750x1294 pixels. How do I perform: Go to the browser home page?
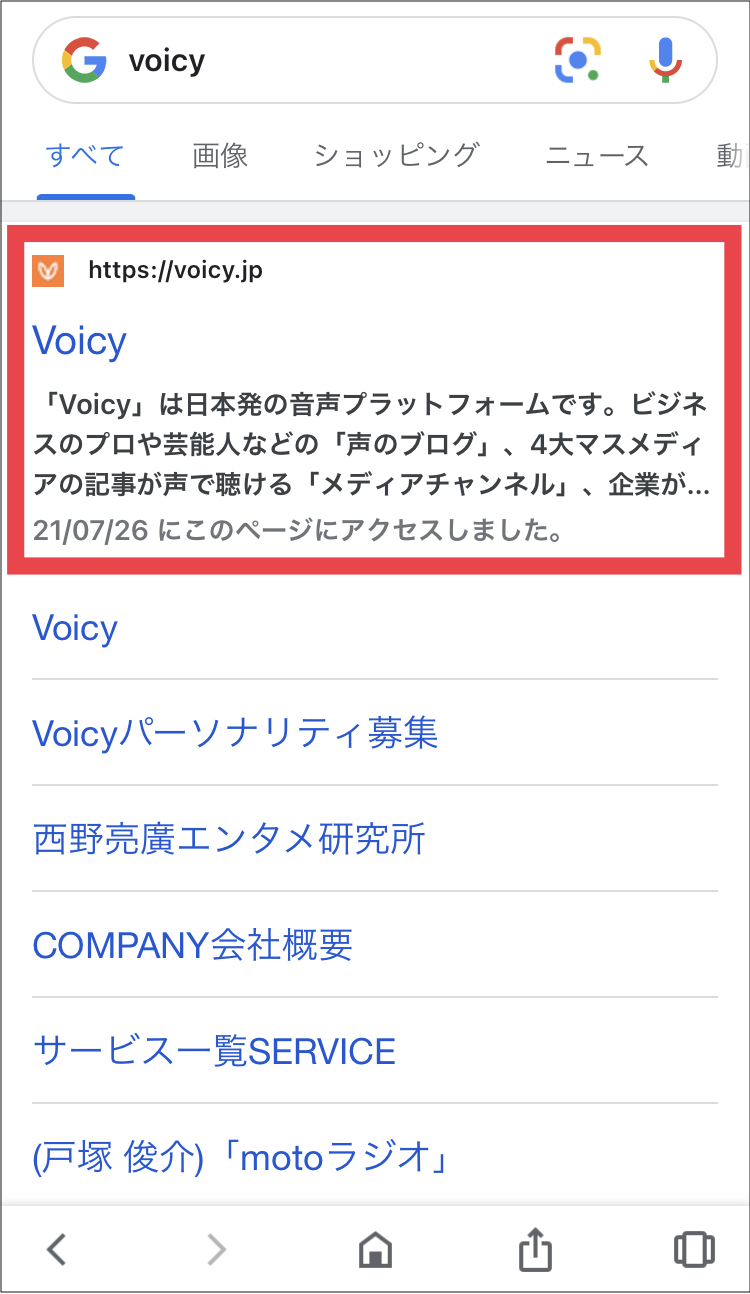coord(375,1249)
